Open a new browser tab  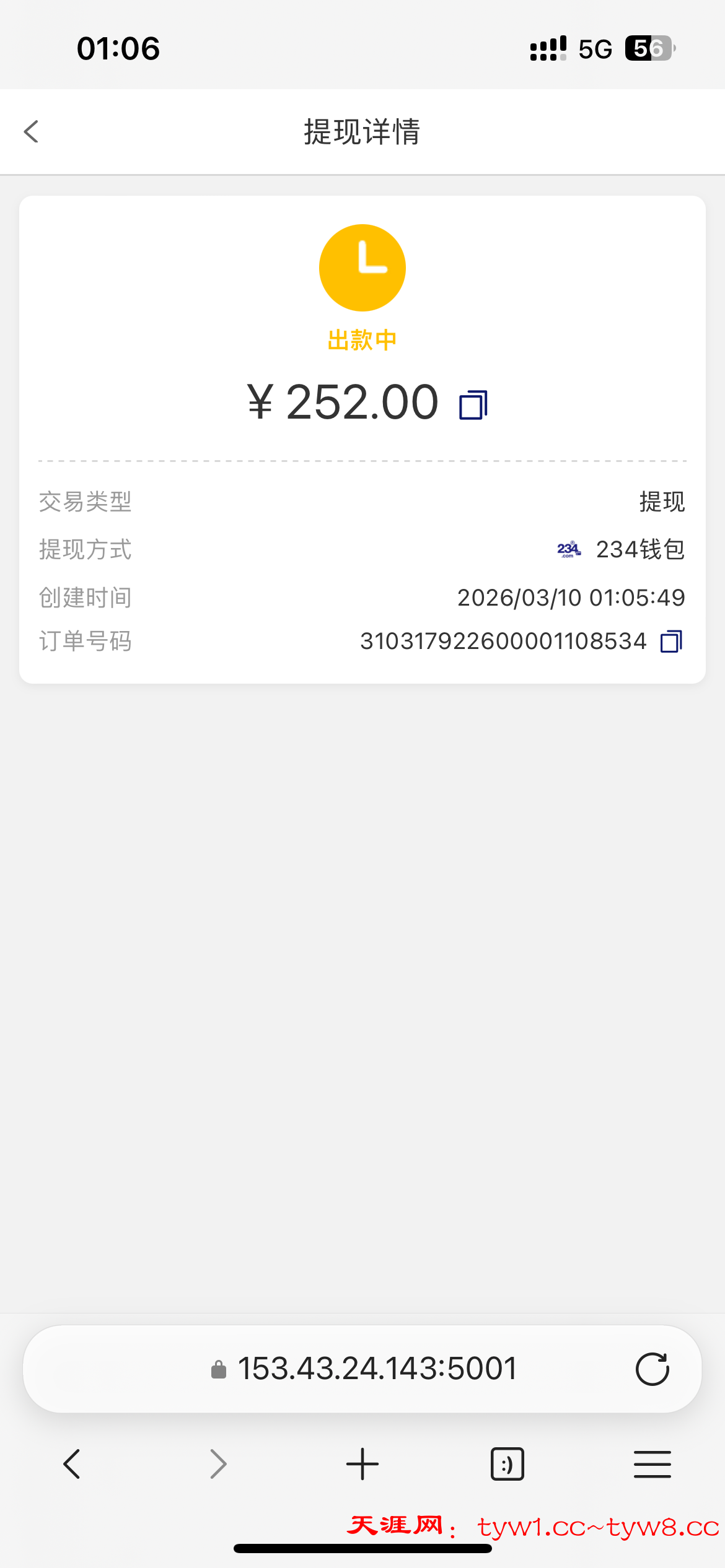(x=362, y=1464)
